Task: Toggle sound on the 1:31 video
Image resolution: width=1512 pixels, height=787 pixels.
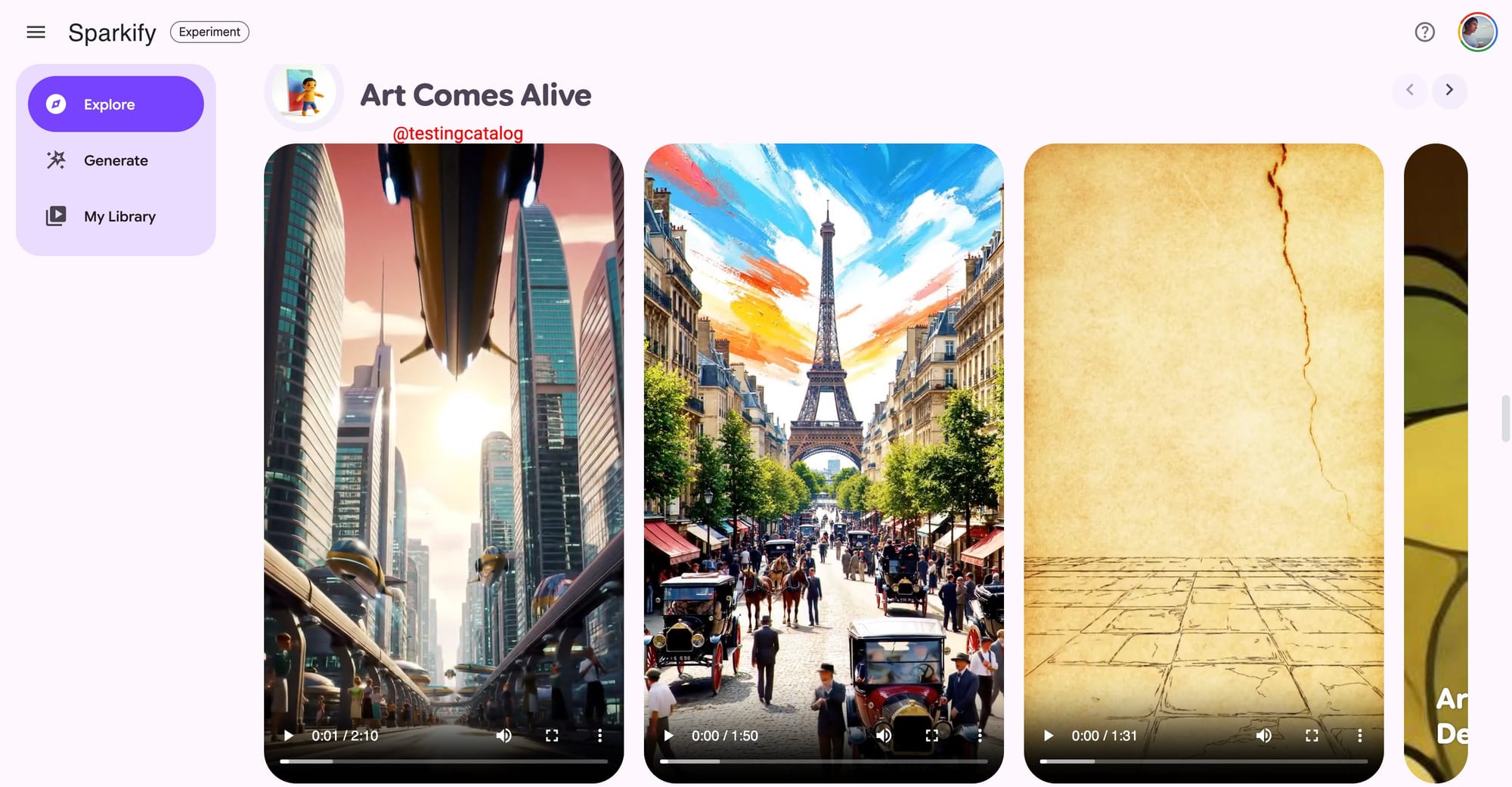Action: pyautogui.click(x=1263, y=736)
